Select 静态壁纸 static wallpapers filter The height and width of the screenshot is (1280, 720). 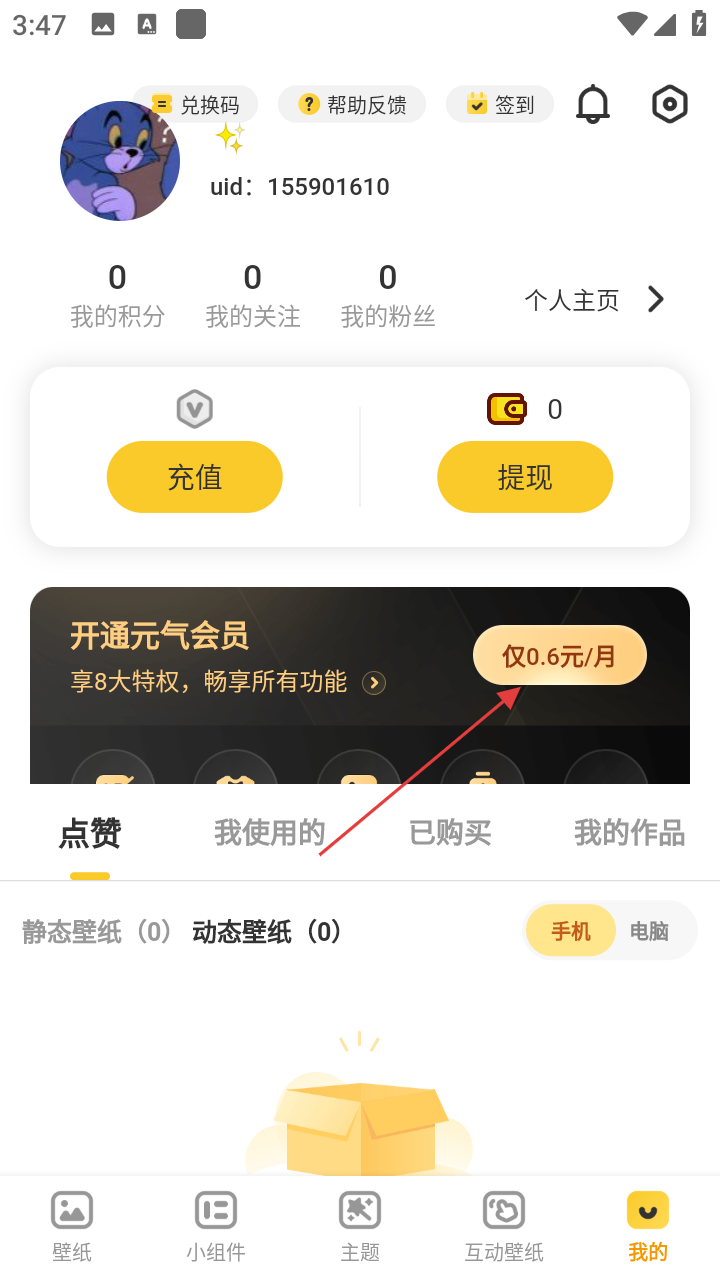tap(97, 932)
